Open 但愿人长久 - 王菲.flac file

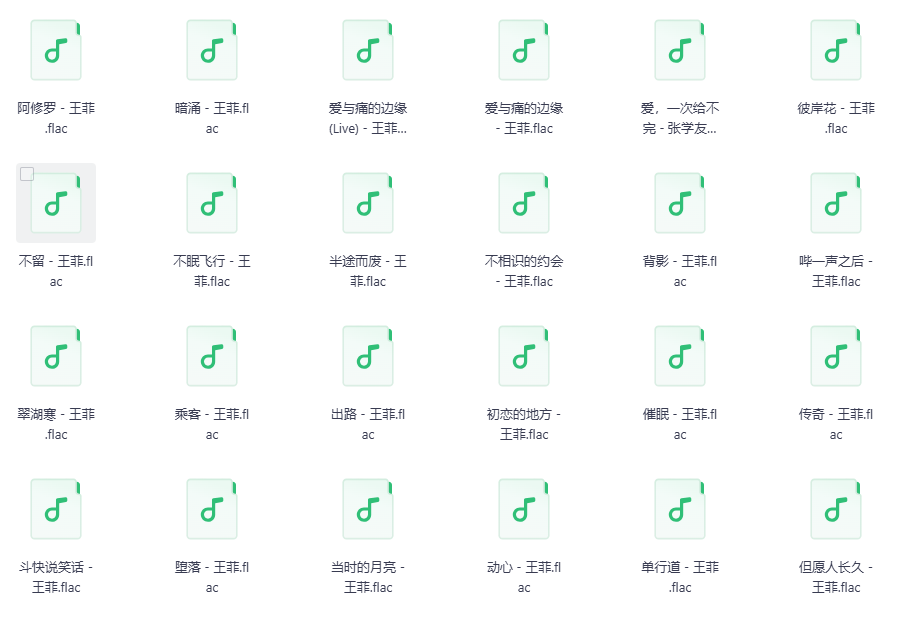(836, 509)
